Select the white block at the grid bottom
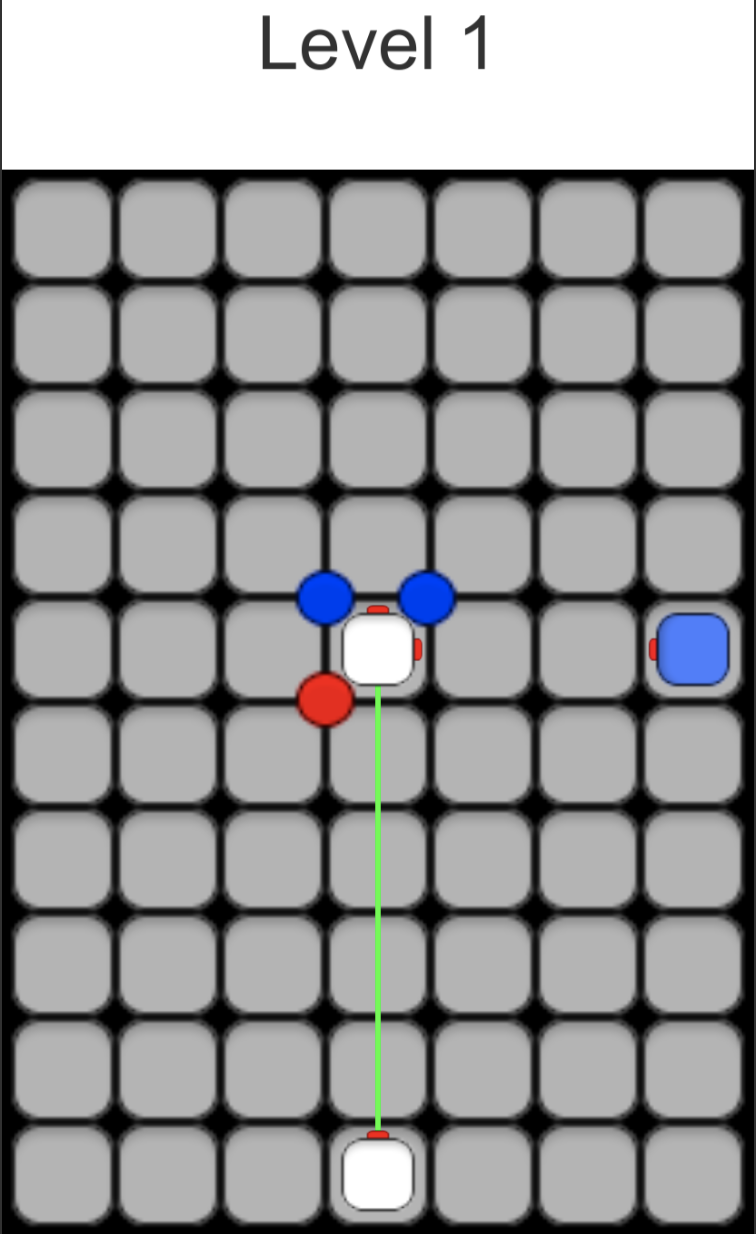The image size is (756, 1234). coord(378,1174)
